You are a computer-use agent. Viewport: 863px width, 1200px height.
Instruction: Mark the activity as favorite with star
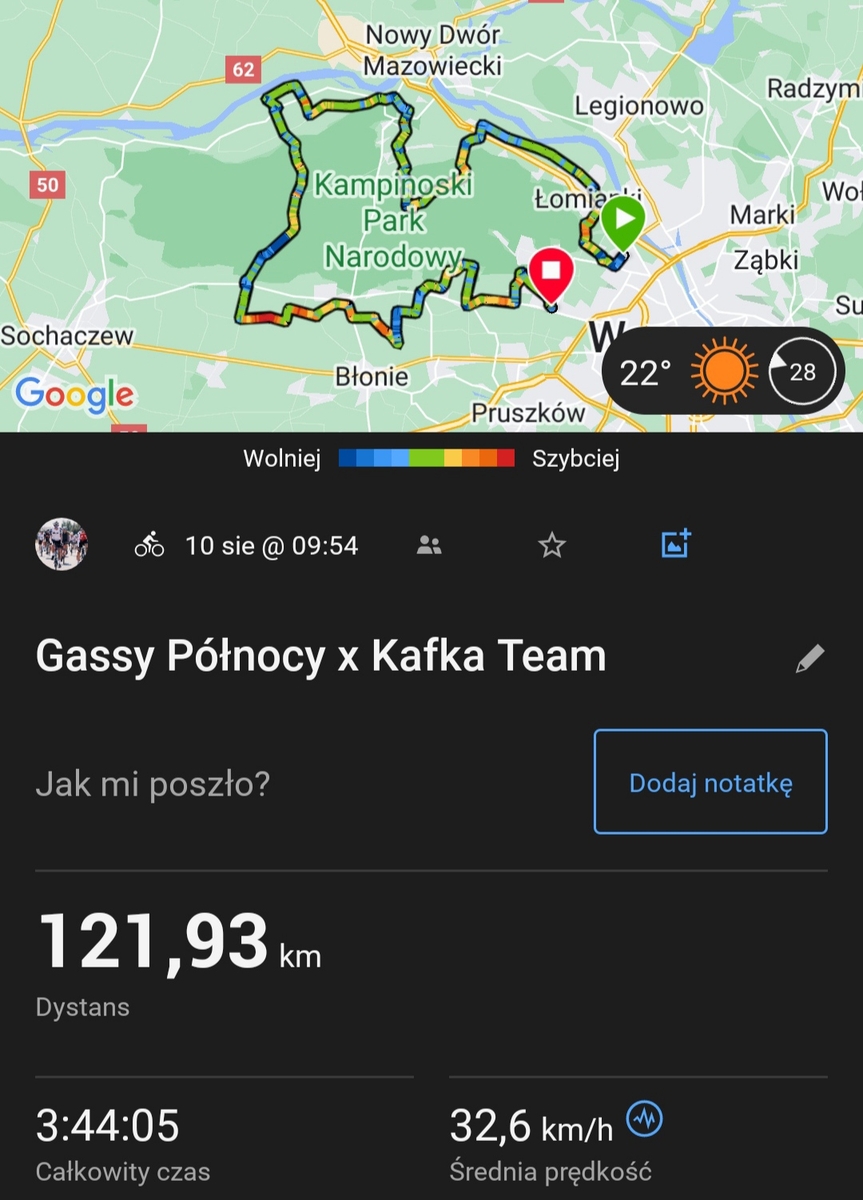click(x=552, y=545)
